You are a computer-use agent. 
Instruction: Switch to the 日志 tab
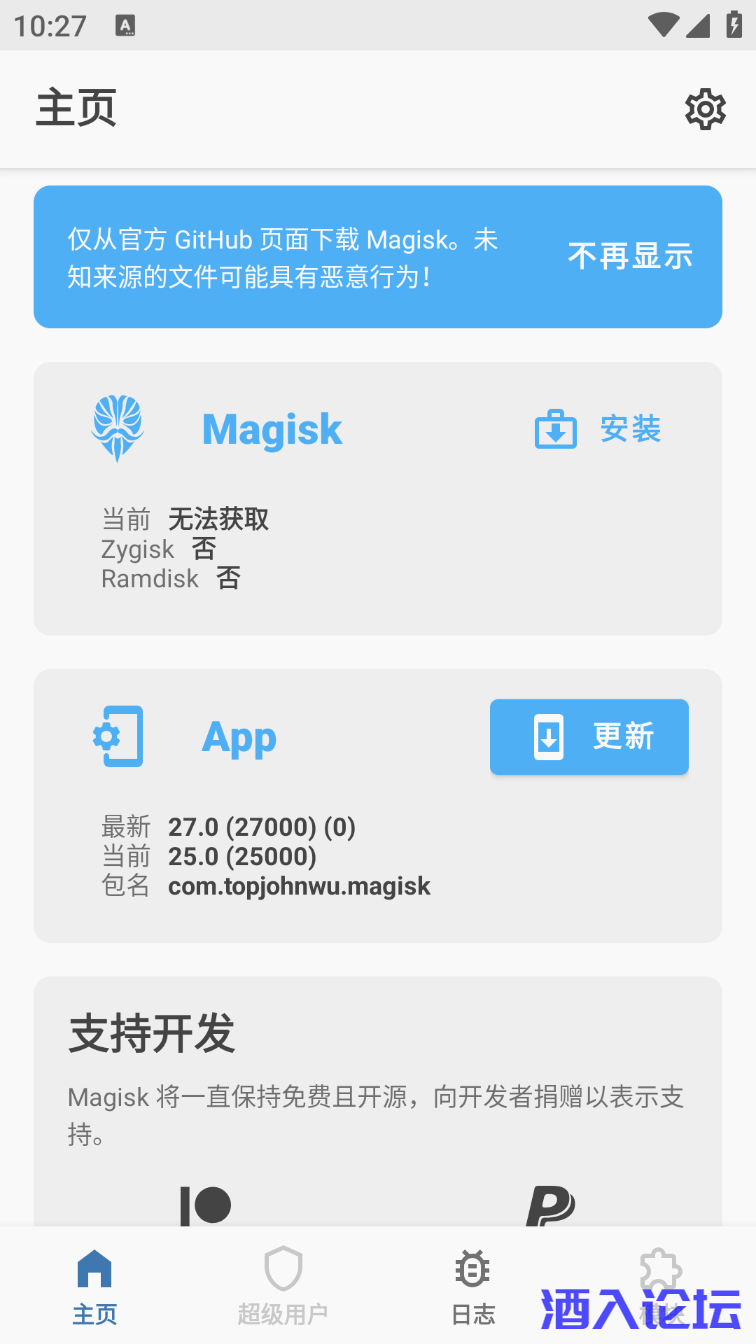tap(472, 1285)
